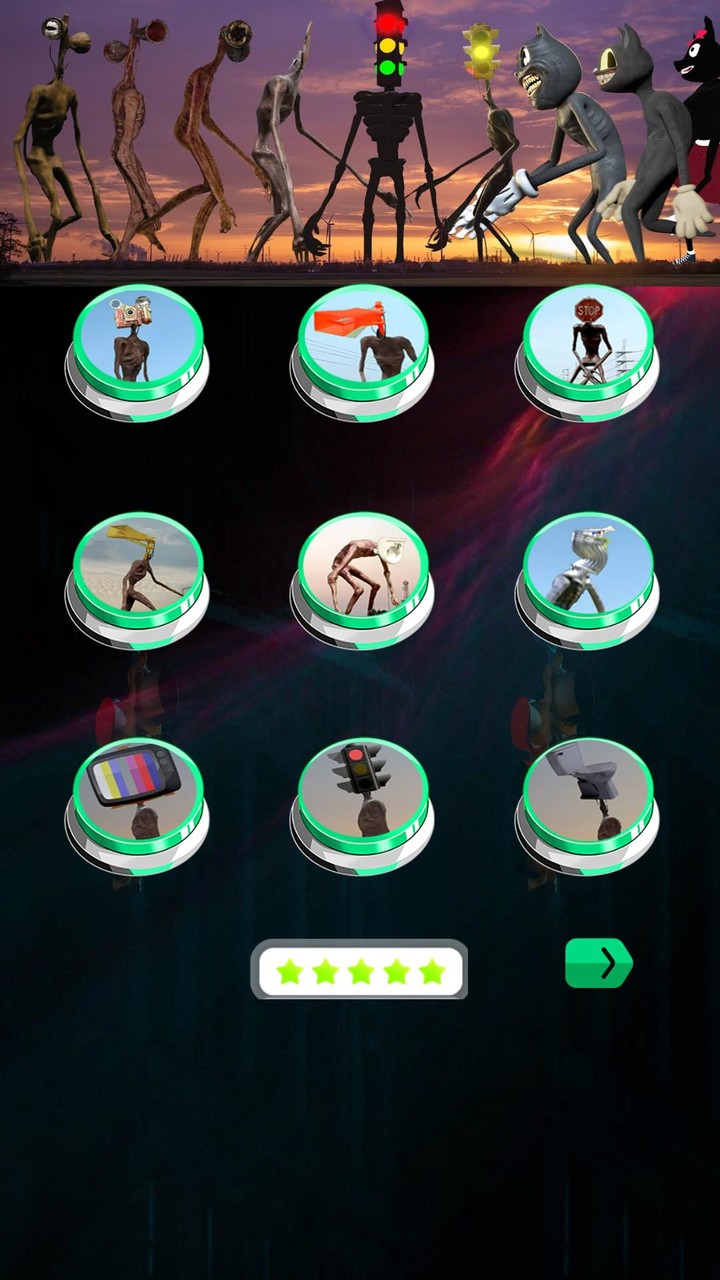Rate the app with the five stars button
The height and width of the screenshot is (1280, 720).
point(359,970)
